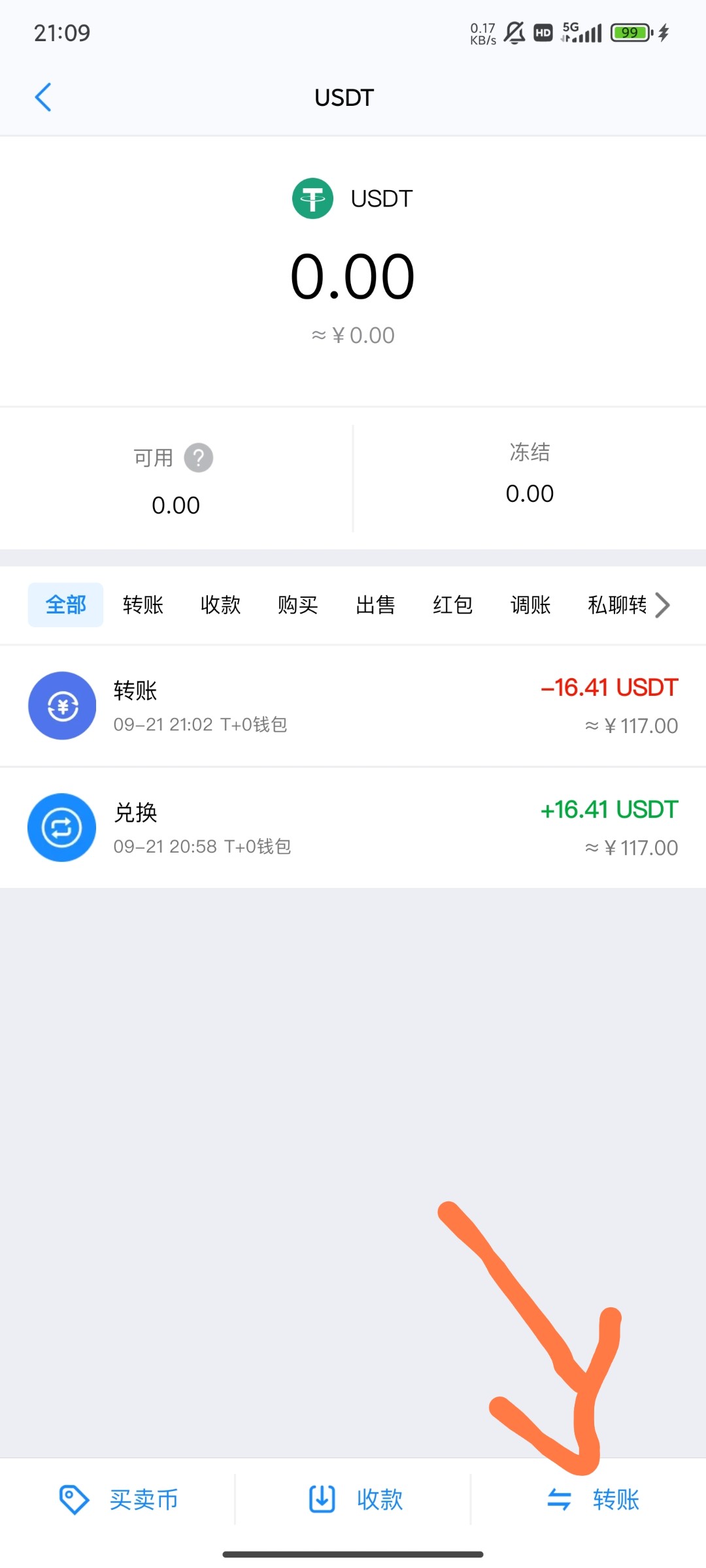Switch to the 转账 filter tab
This screenshot has width=706, height=1568.
[x=143, y=605]
